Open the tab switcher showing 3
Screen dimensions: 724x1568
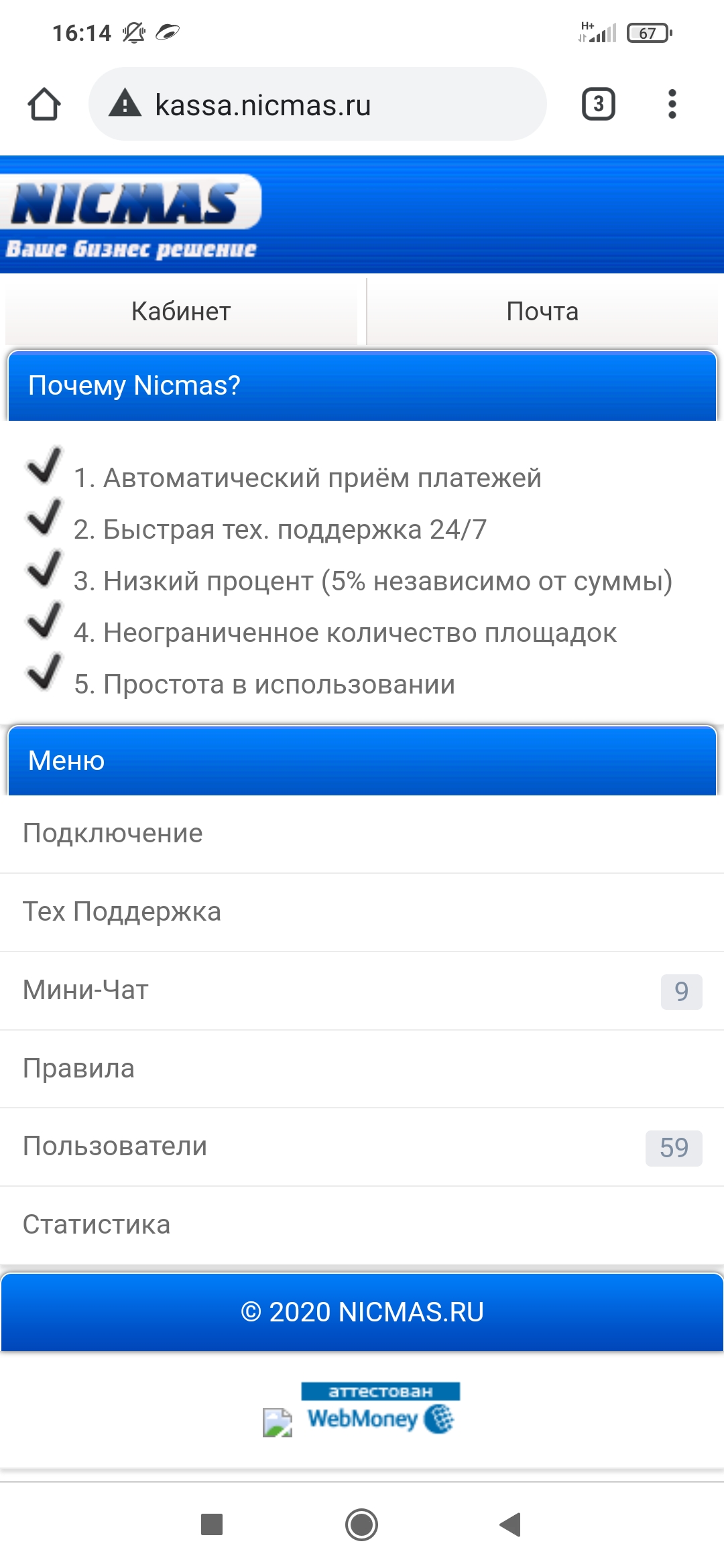[x=598, y=104]
